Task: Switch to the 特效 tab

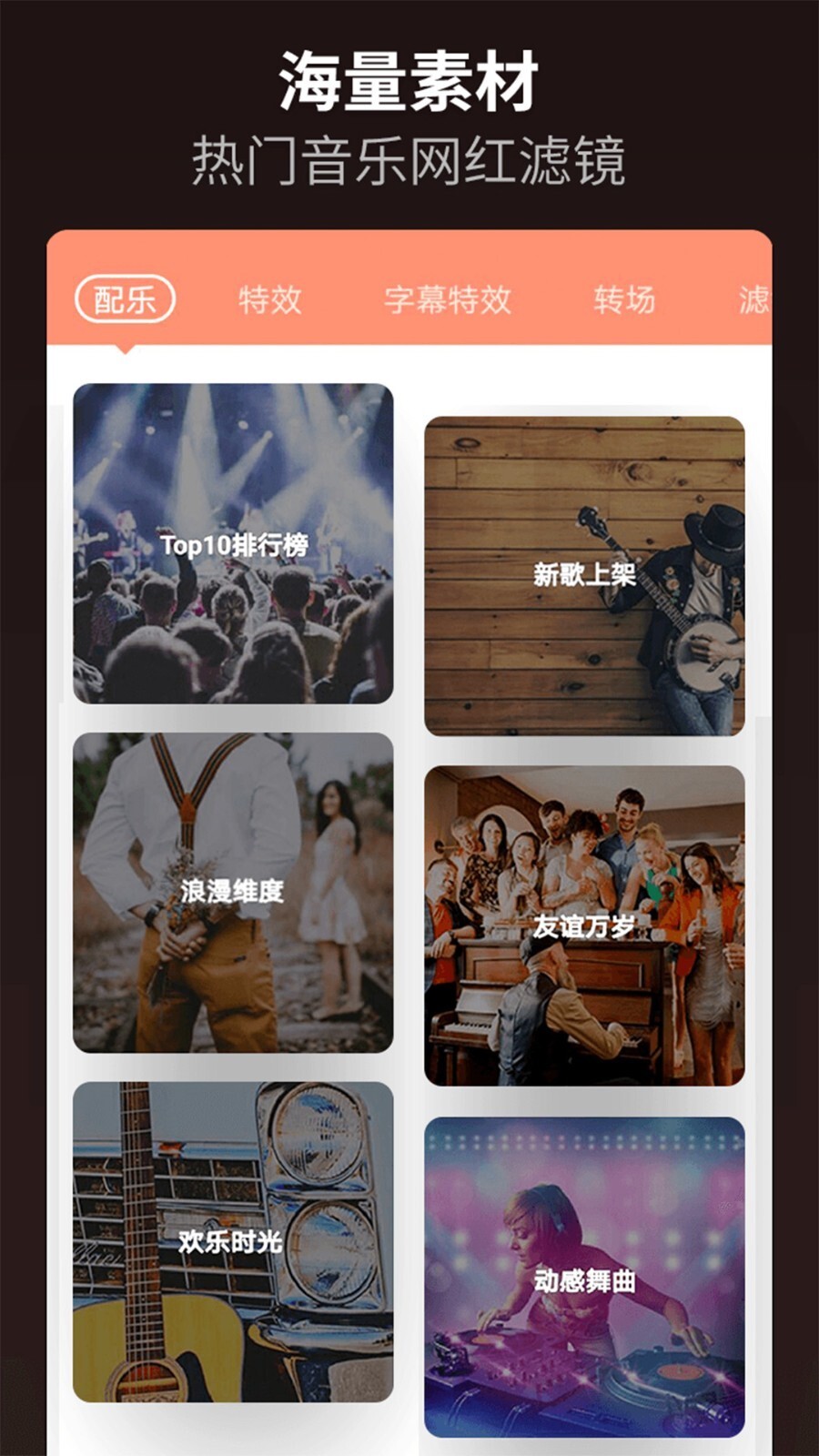Action: click(x=270, y=298)
